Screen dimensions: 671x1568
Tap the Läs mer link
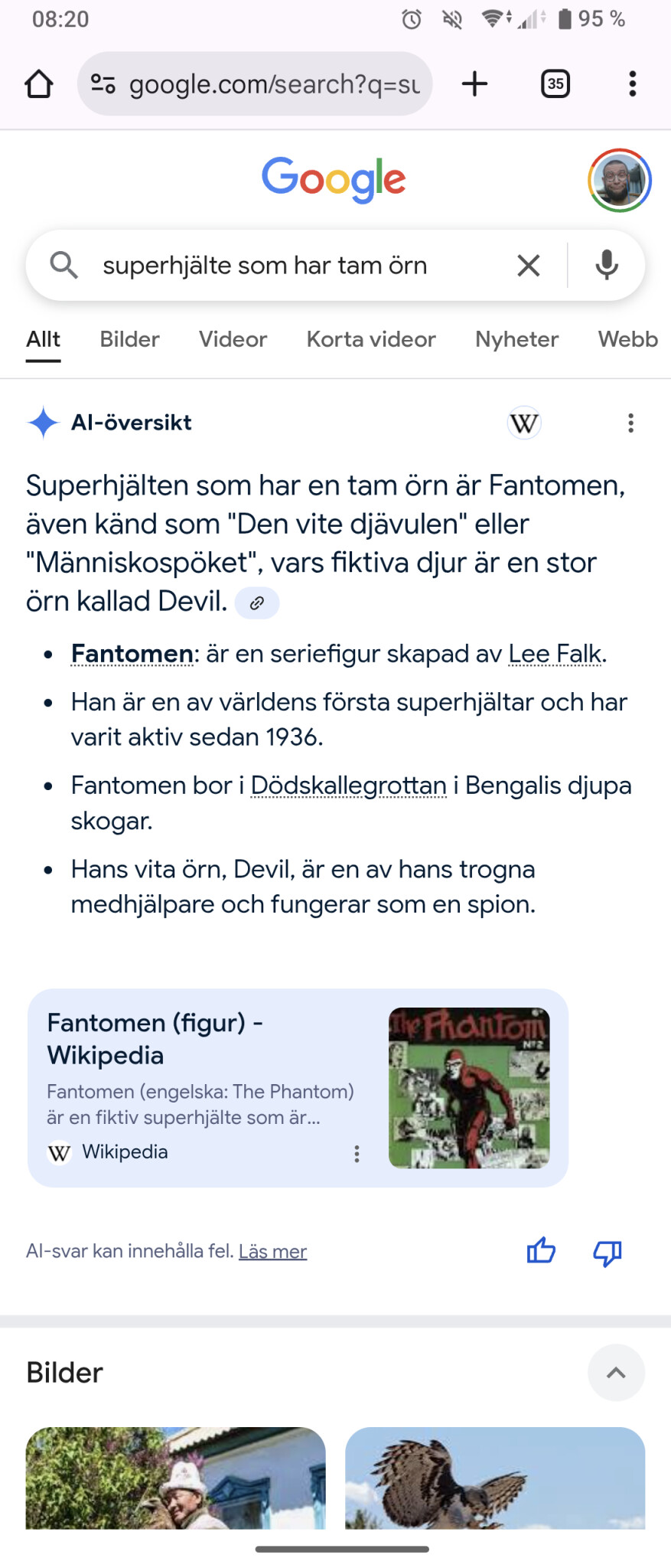coord(272,1251)
